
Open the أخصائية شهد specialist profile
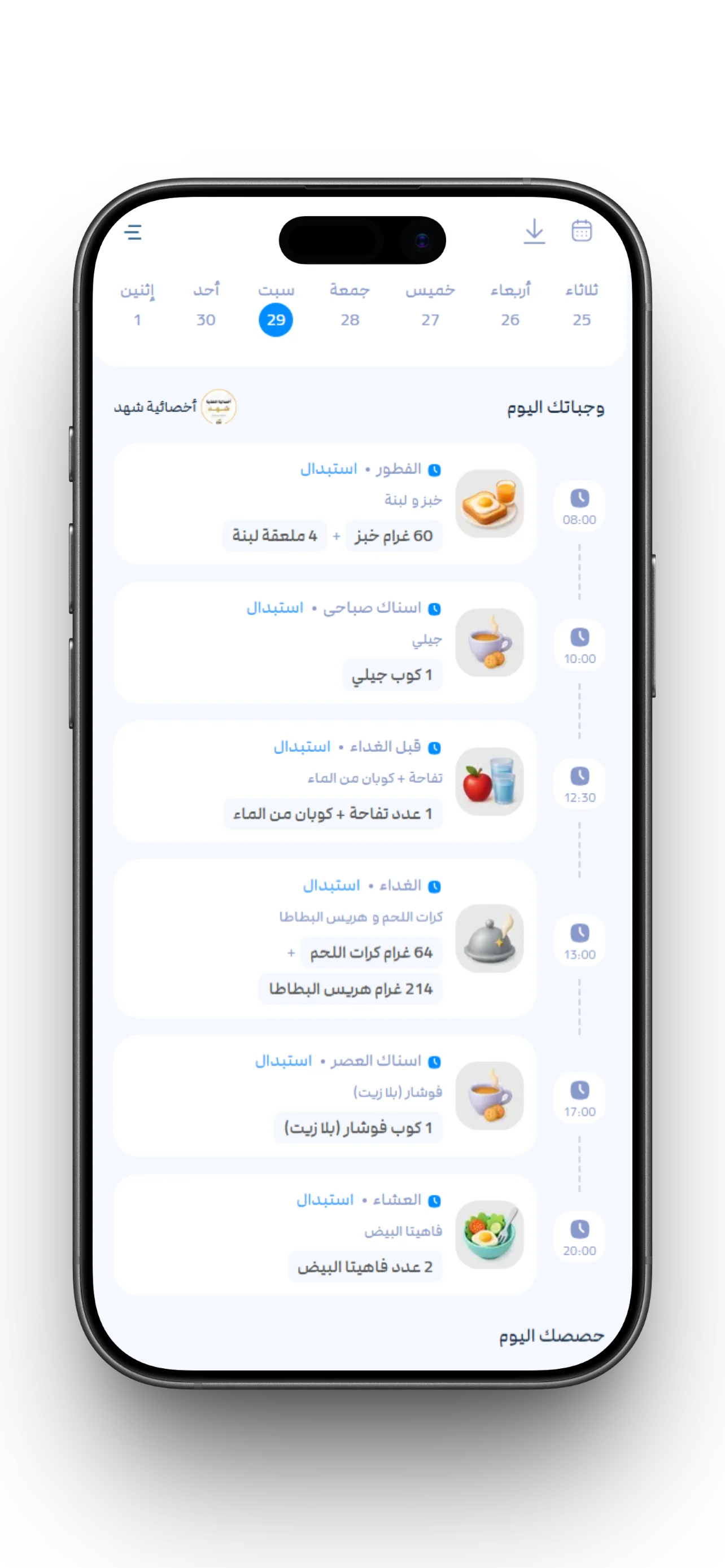click(x=175, y=406)
